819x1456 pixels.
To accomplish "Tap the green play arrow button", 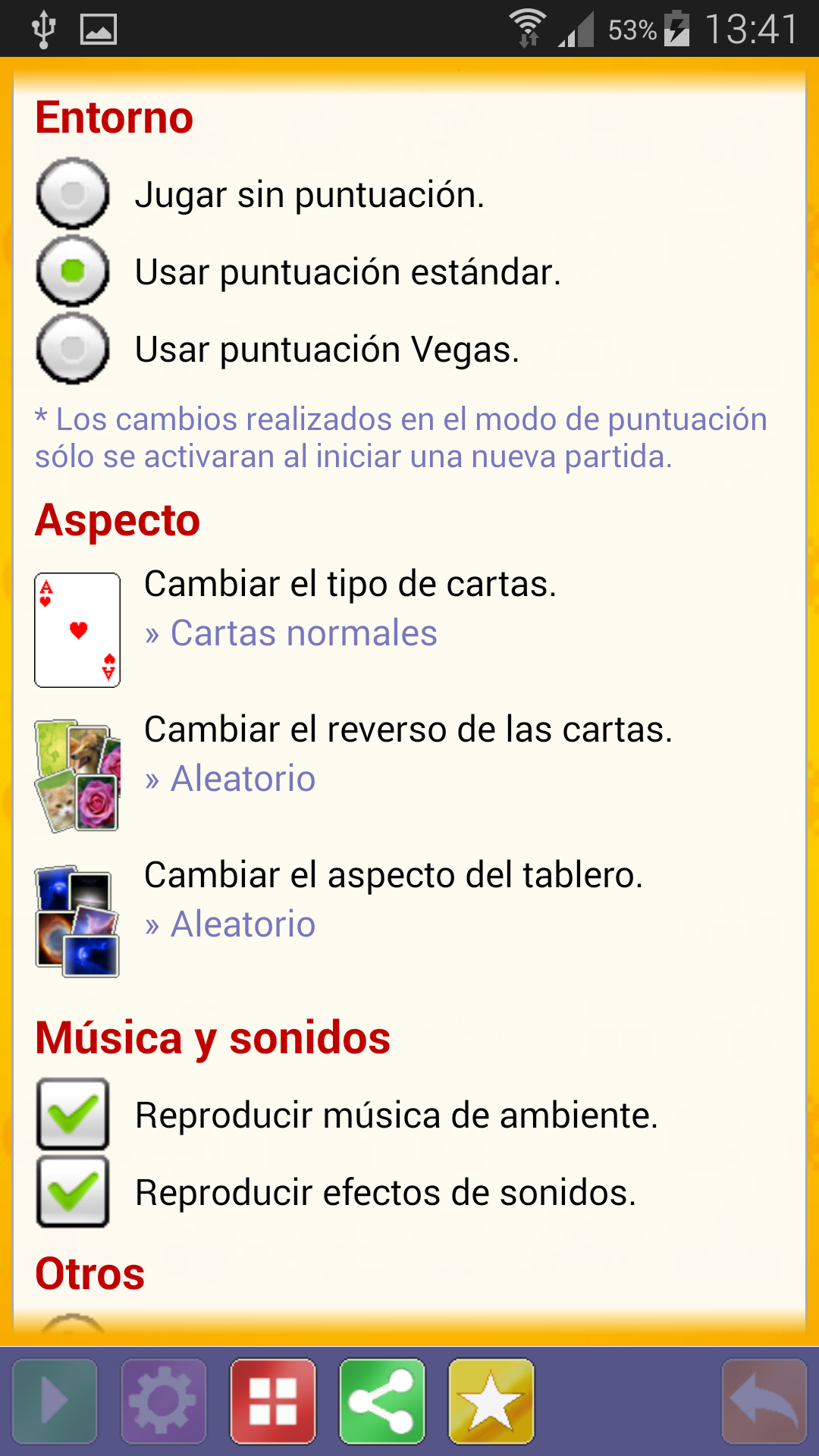I will point(55,1401).
